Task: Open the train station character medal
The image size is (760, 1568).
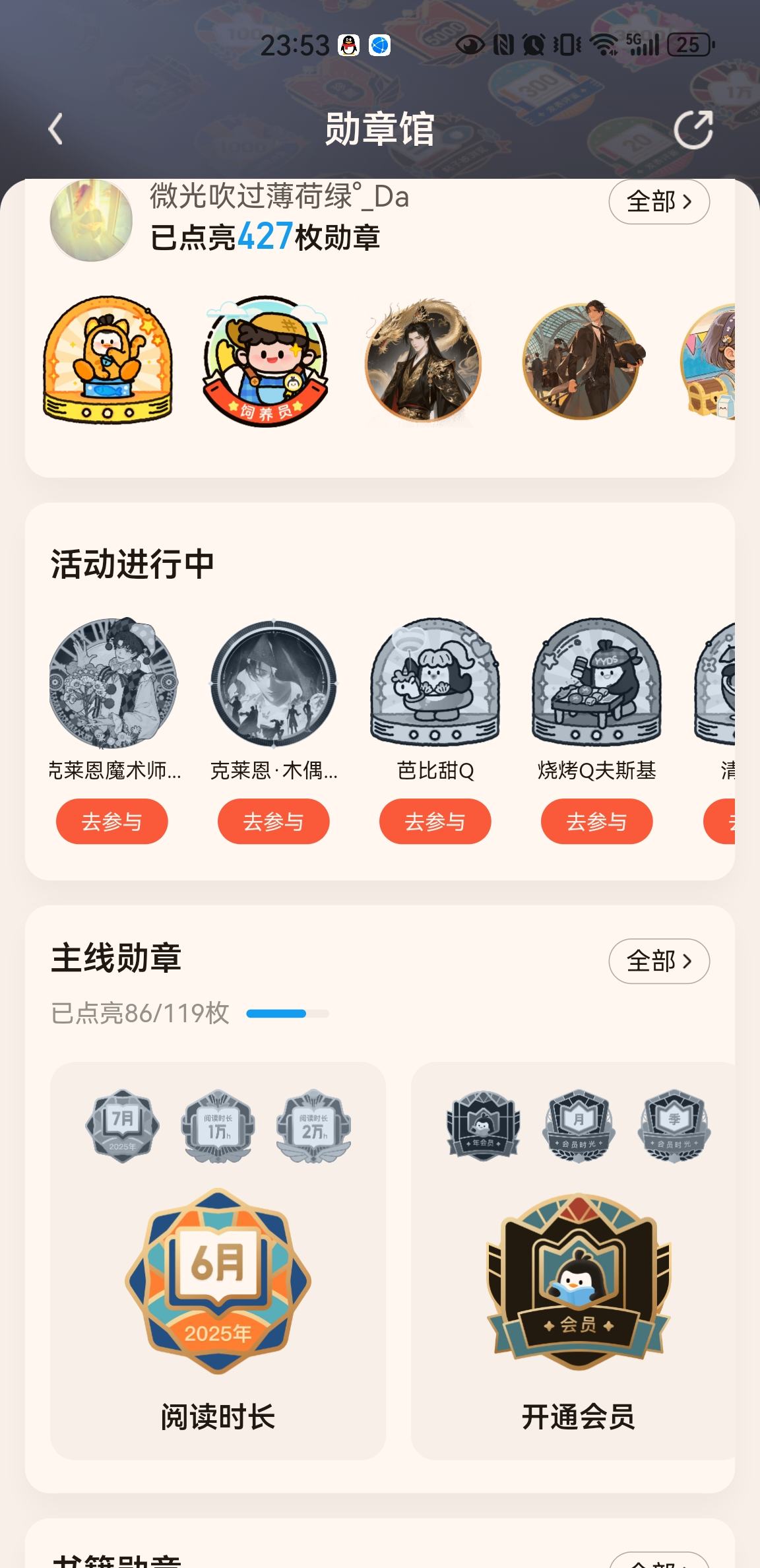Action: click(581, 361)
